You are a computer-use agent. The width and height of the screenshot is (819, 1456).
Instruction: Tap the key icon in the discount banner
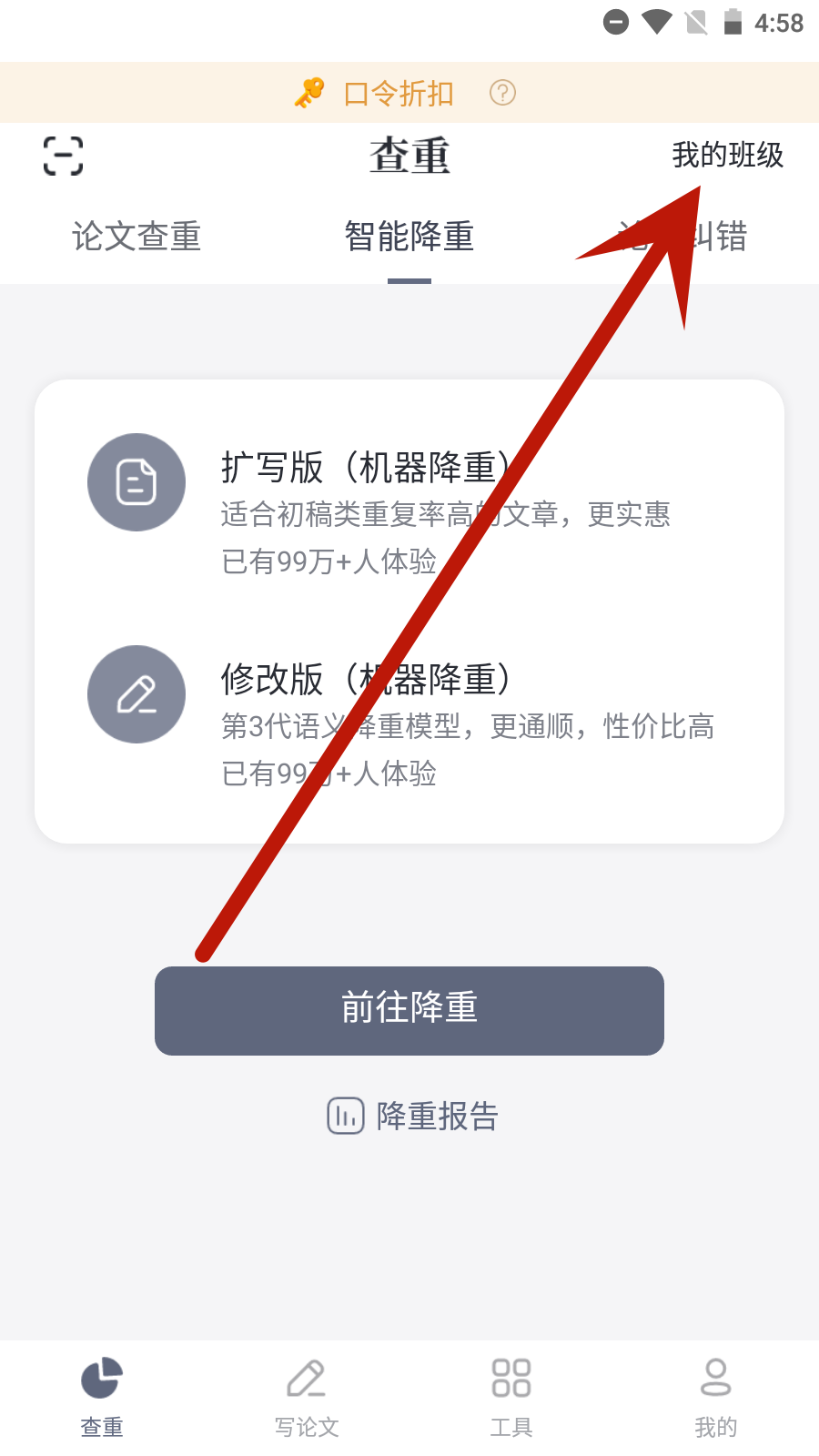pyautogui.click(x=309, y=92)
